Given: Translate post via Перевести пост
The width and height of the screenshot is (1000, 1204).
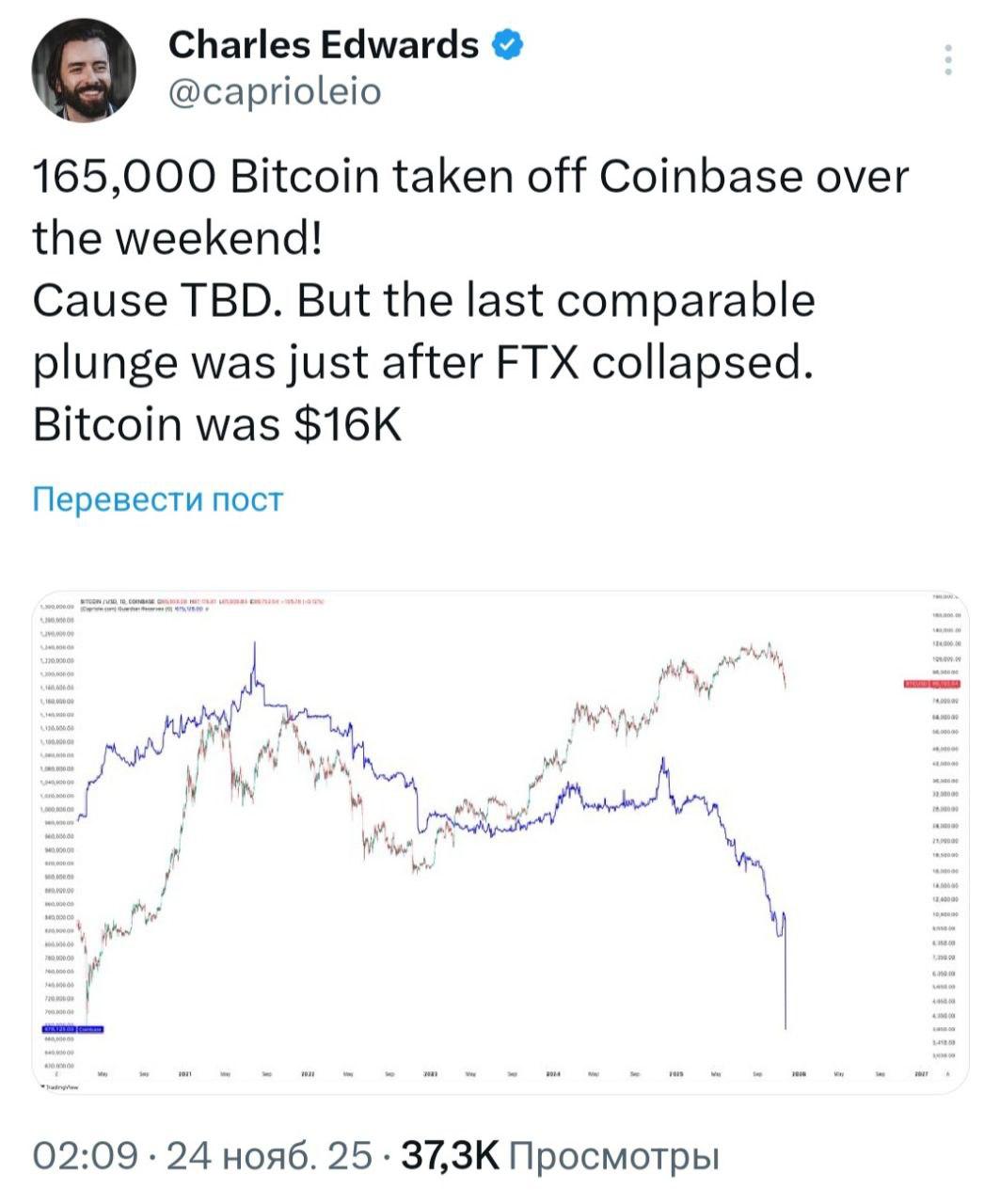Looking at the screenshot, I should tap(158, 499).
